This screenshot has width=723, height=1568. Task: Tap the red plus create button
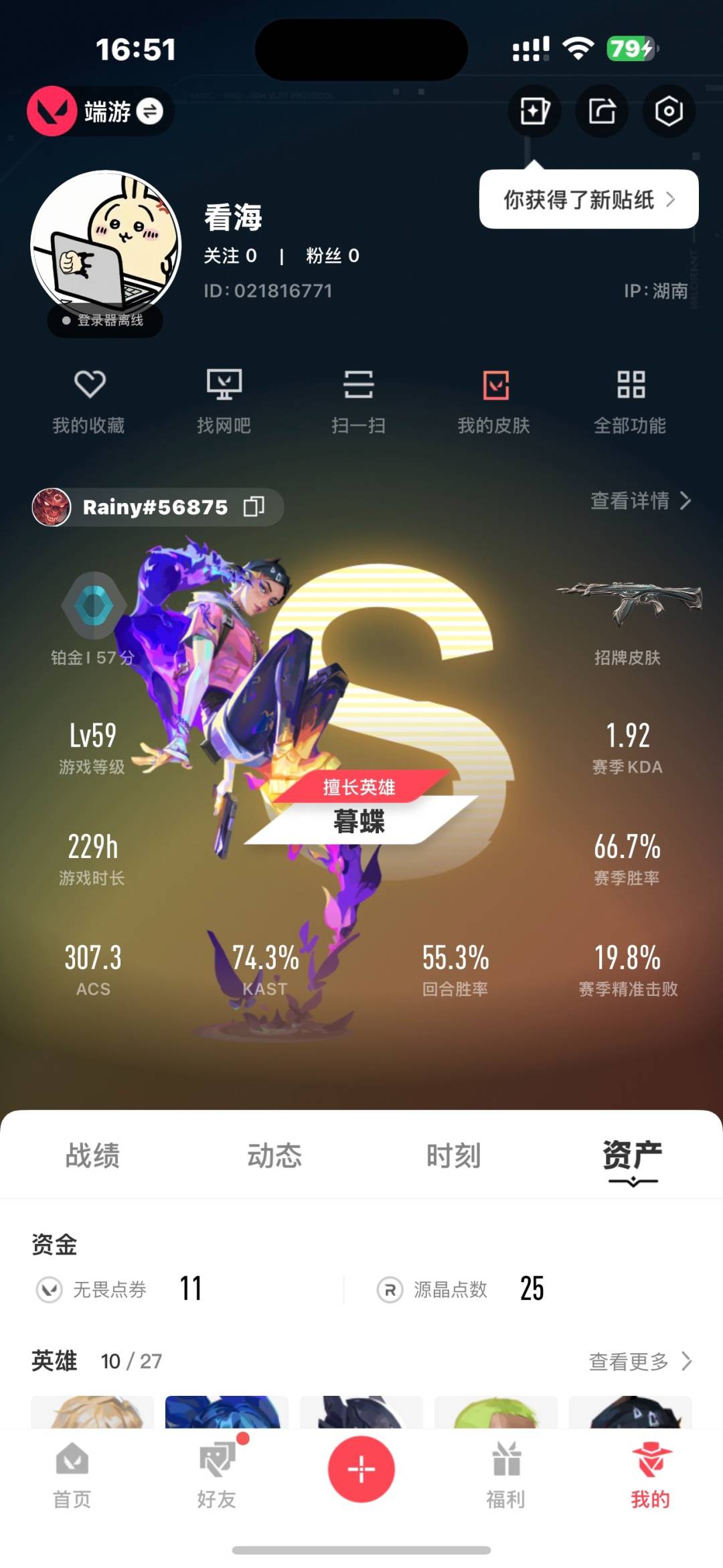tap(361, 1470)
